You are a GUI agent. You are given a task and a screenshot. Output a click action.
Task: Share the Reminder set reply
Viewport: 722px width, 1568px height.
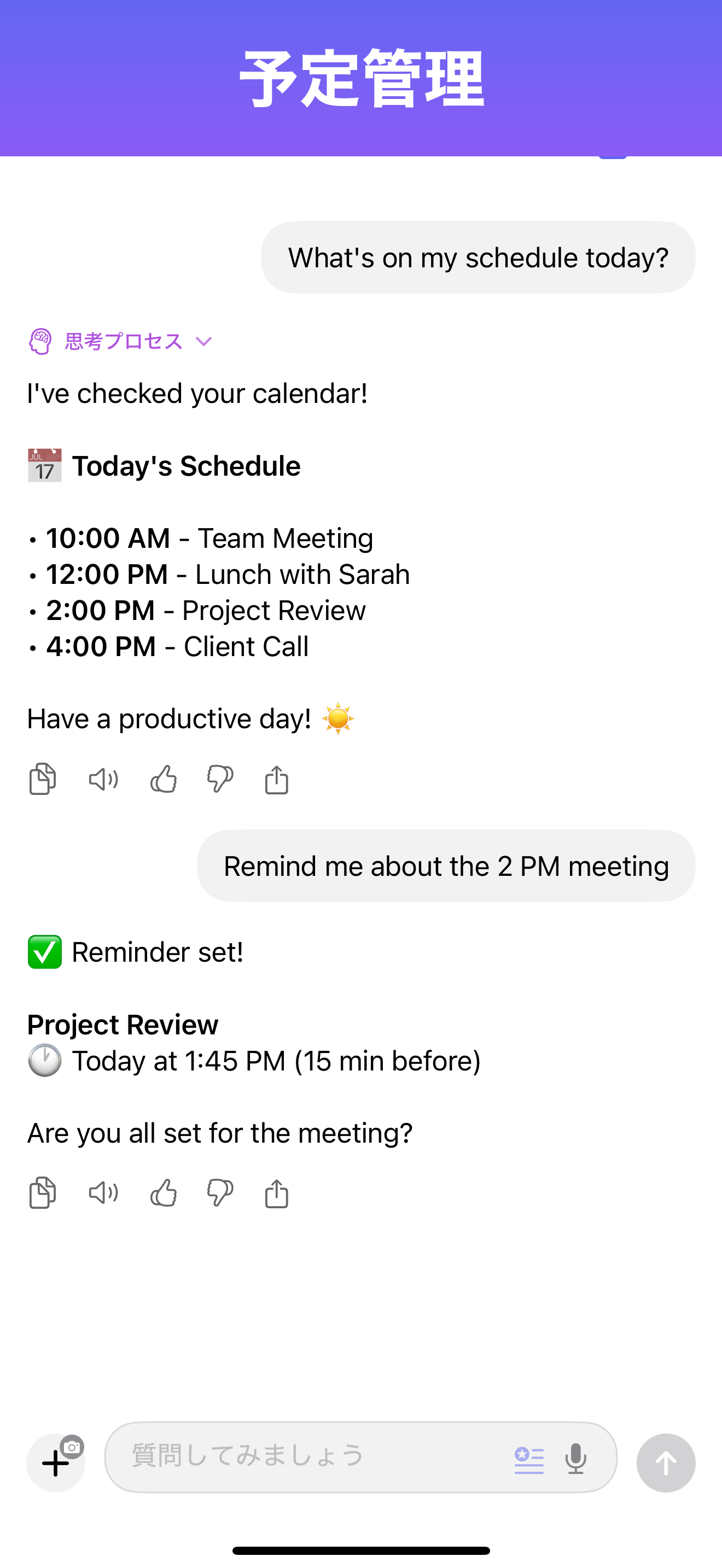276,1193
